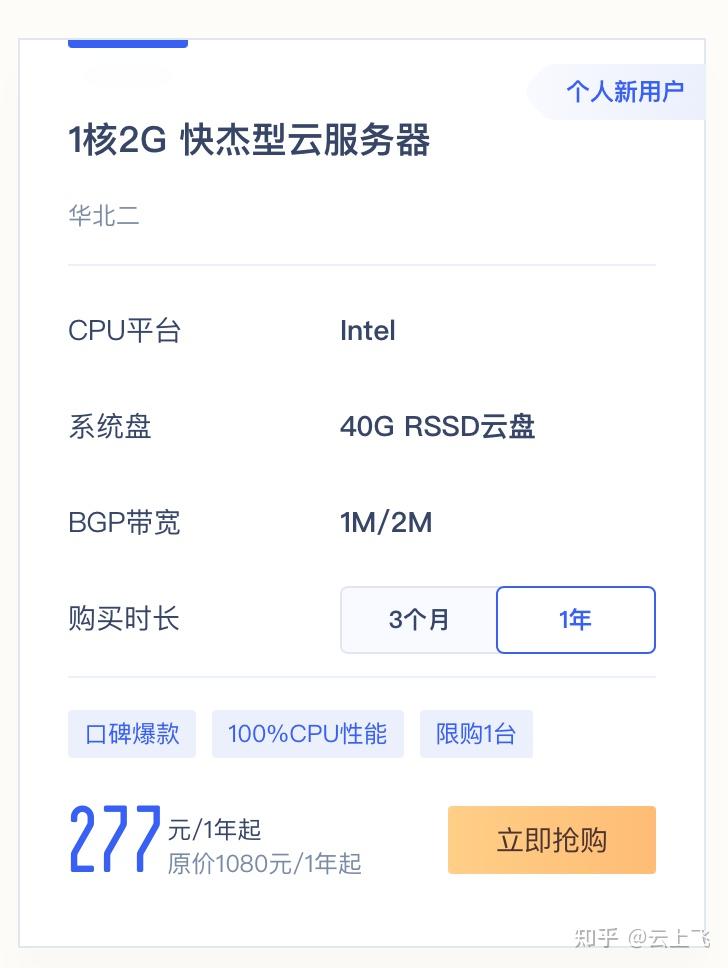This screenshot has width=728, height=968.
Task: Tap the 立即抢购 button
Action: (x=551, y=840)
